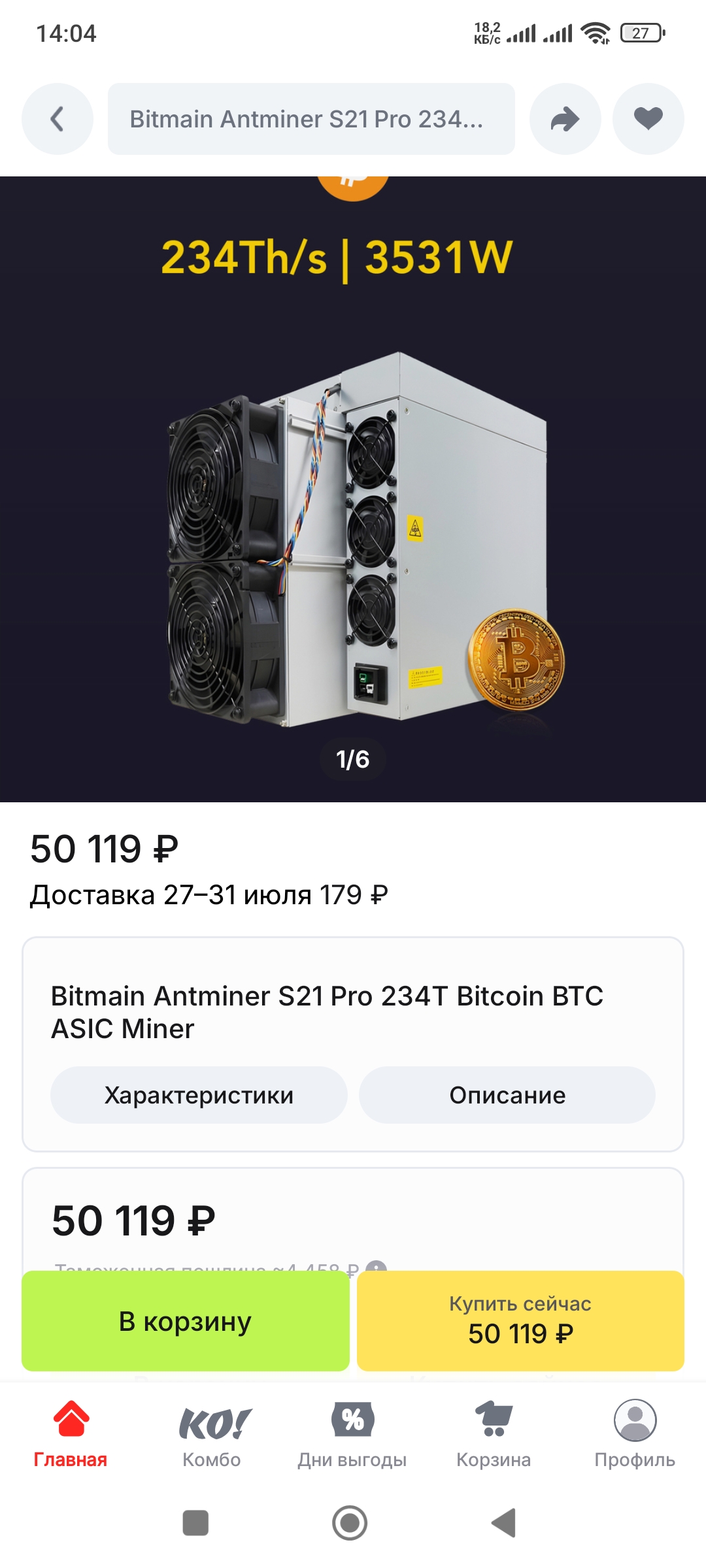Go back using the top arrow

tap(58, 119)
